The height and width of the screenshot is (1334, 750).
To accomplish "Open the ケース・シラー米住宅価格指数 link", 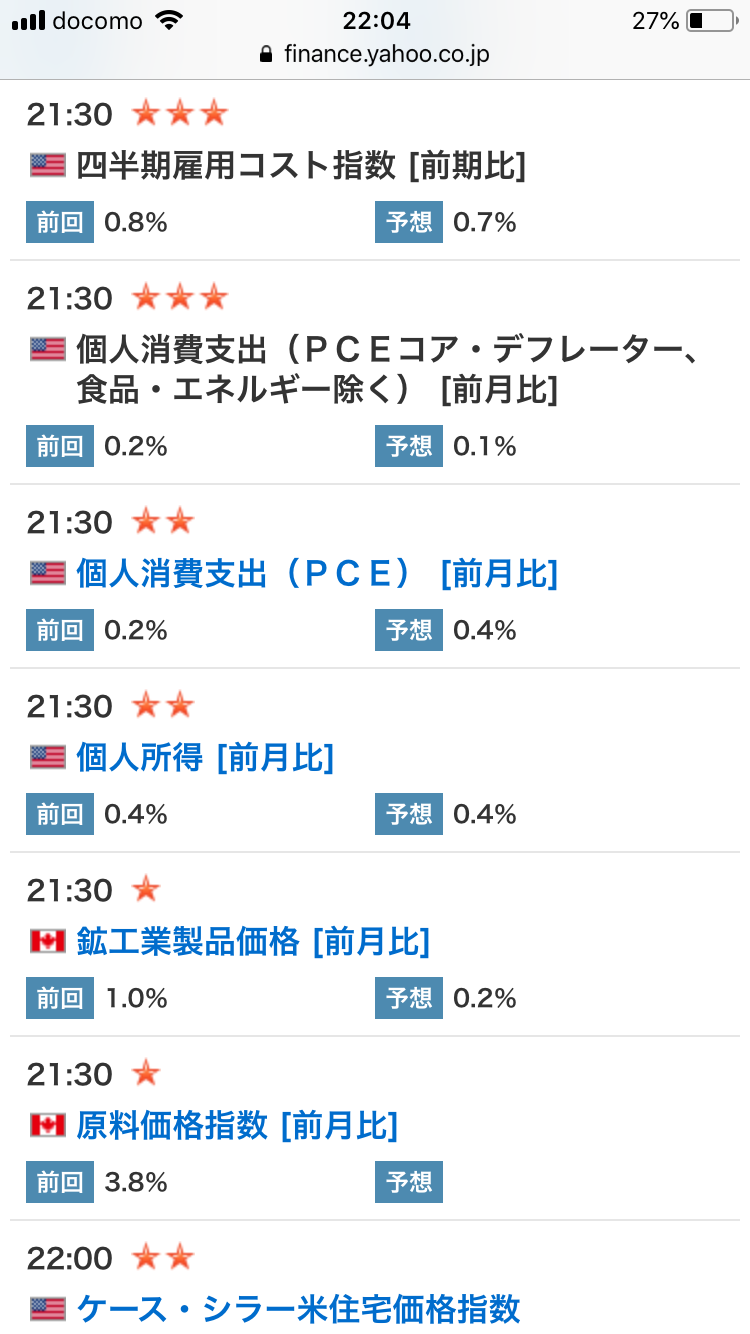I will 299,1309.
